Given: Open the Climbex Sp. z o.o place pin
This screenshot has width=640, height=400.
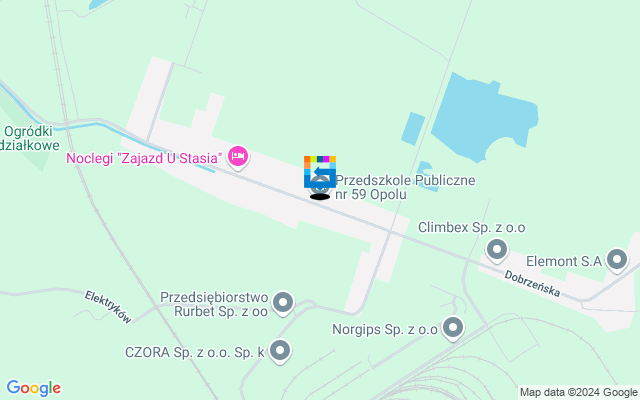Looking at the screenshot, I should pos(496,249).
